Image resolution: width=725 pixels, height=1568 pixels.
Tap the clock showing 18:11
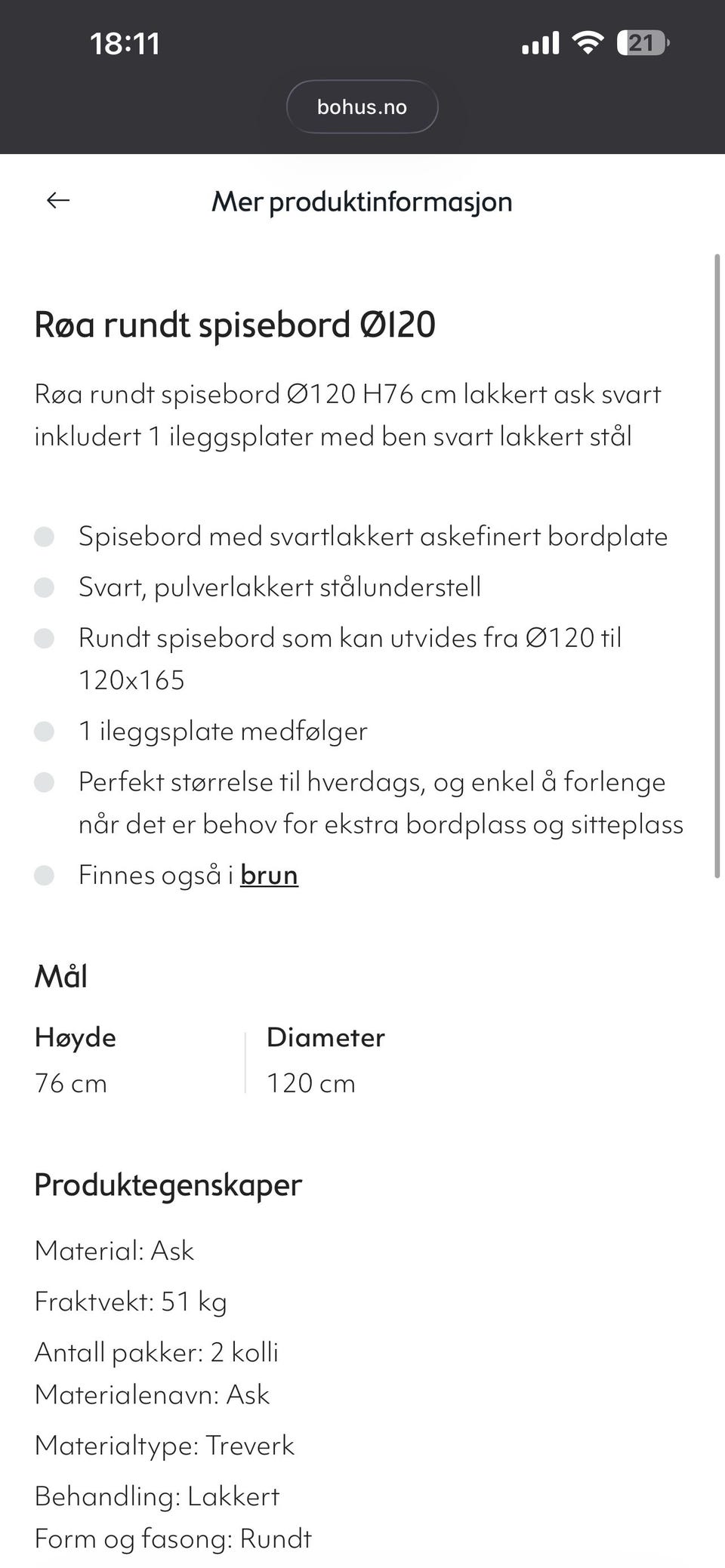click(124, 45)
